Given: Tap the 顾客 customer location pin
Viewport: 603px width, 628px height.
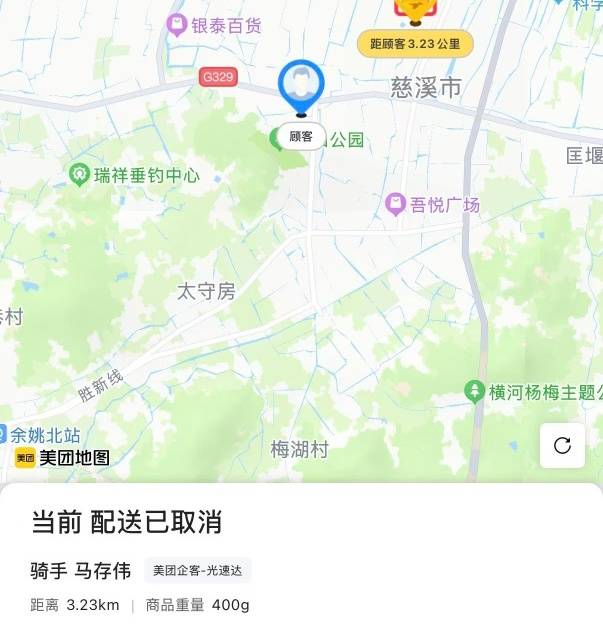Looking at the screenshot, I should [301, 88].
